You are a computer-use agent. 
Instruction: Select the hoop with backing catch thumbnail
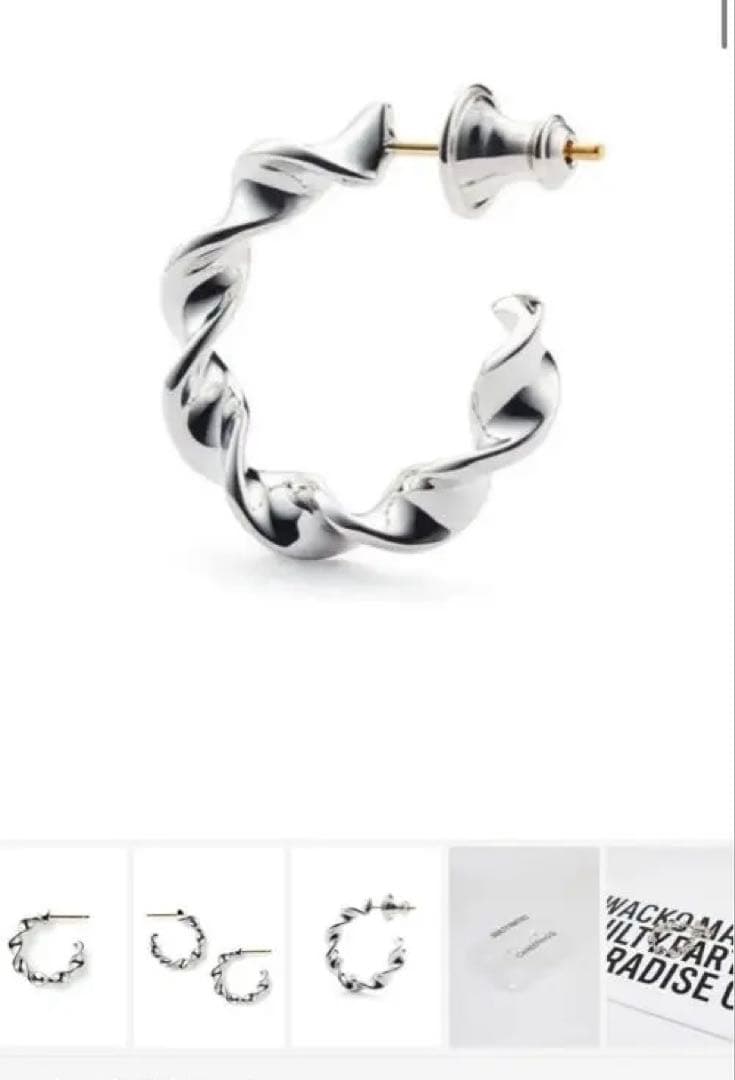point(366,946)
